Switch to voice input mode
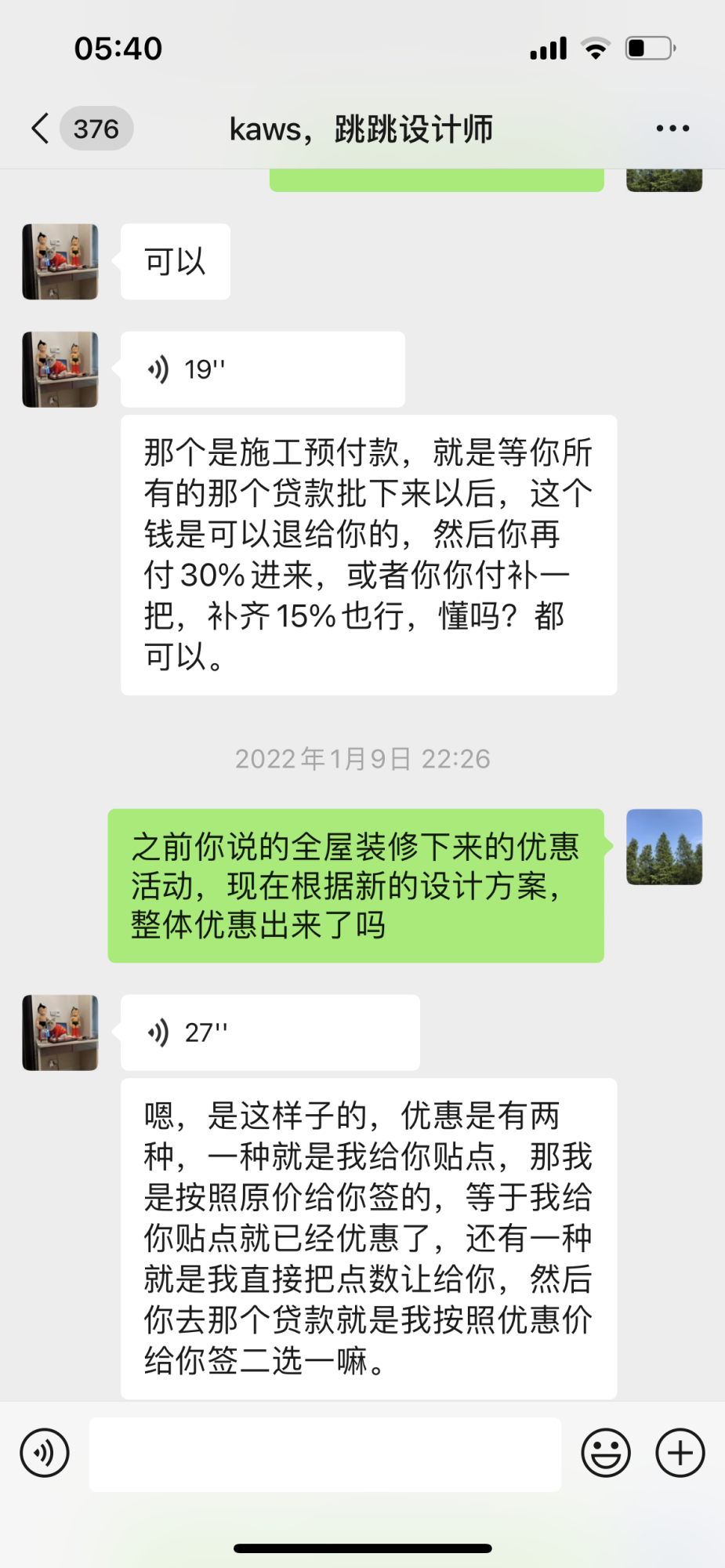Image resolution: width=725 pixels, height=1568 pixels. pyautogui.click(x=45, y=1453)
